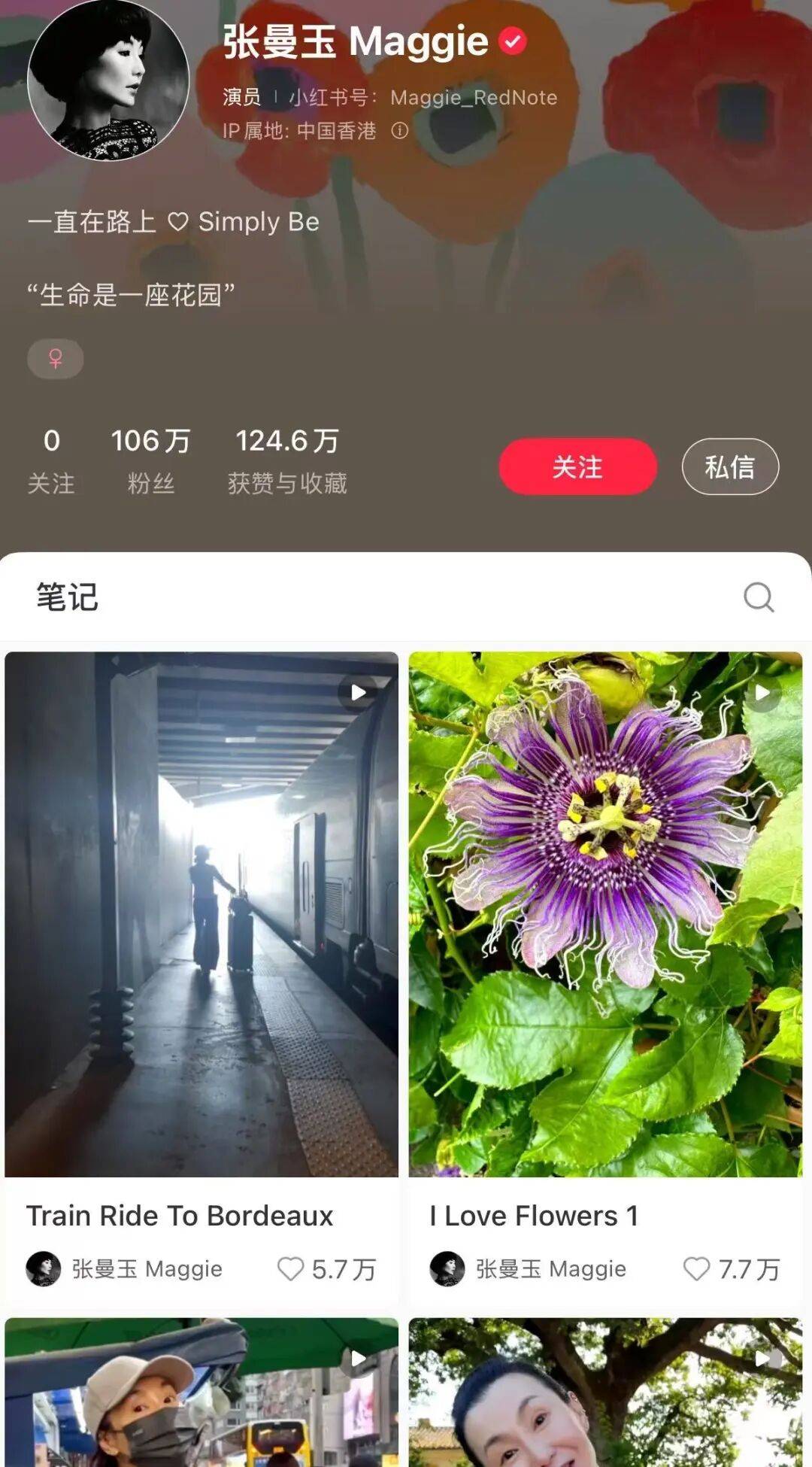The width and height of the screenshot is (812, 1467).
Task: View the 106万 followers list
Action: pos(150,460)
